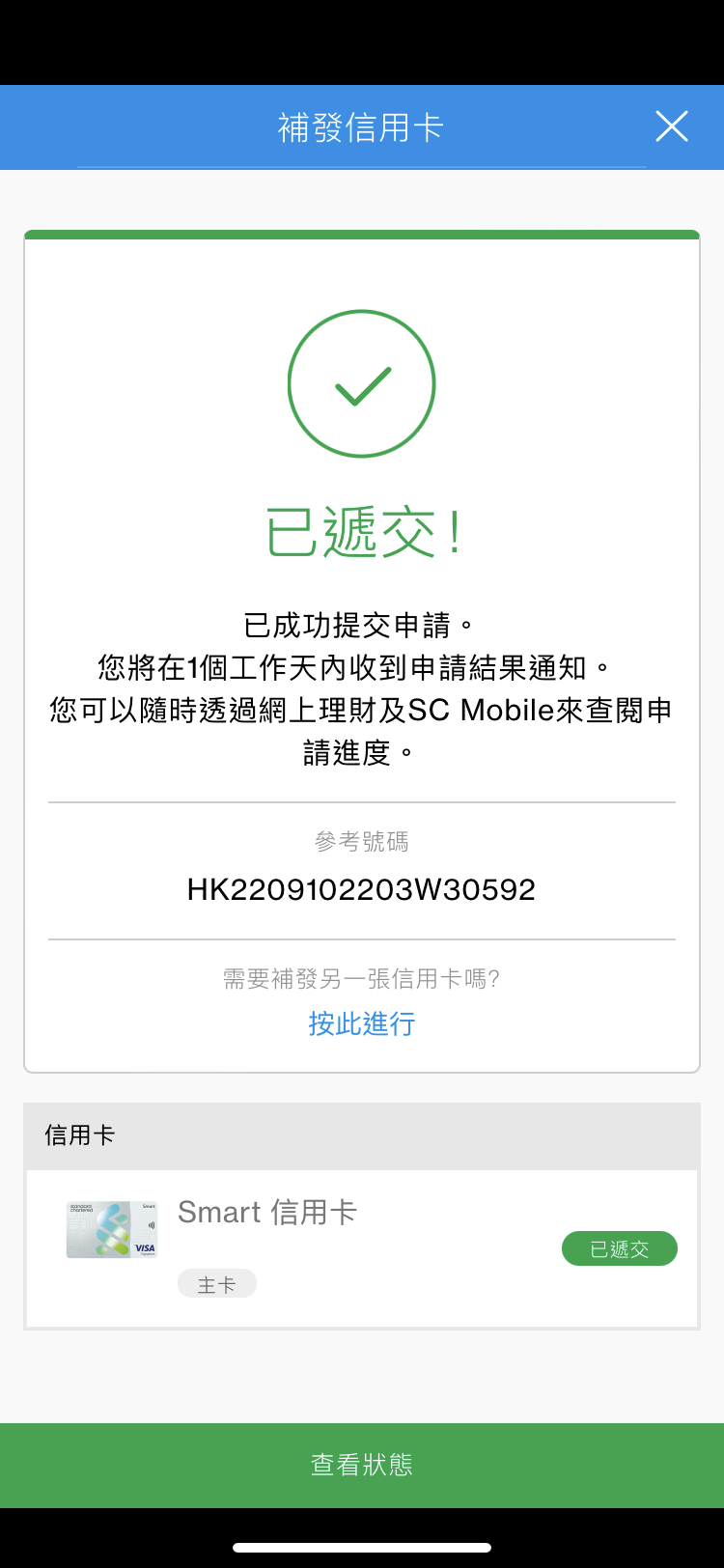The height and width of the screenshot is (1568, 724).
Task: Expand the Smart 信用卡 list row
Action: [x=362, y=1247]
